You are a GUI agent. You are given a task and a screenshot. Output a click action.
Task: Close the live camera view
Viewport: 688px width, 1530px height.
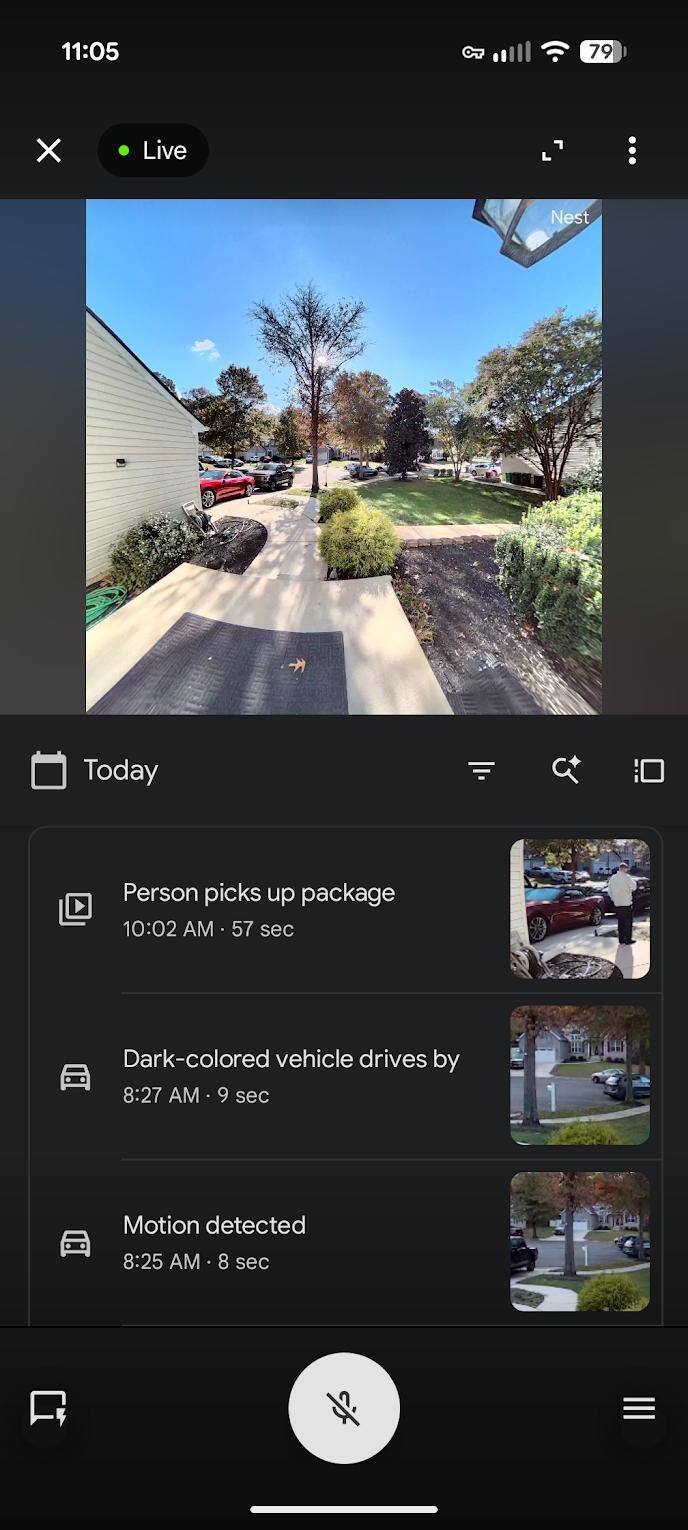(x=49, y=151)
